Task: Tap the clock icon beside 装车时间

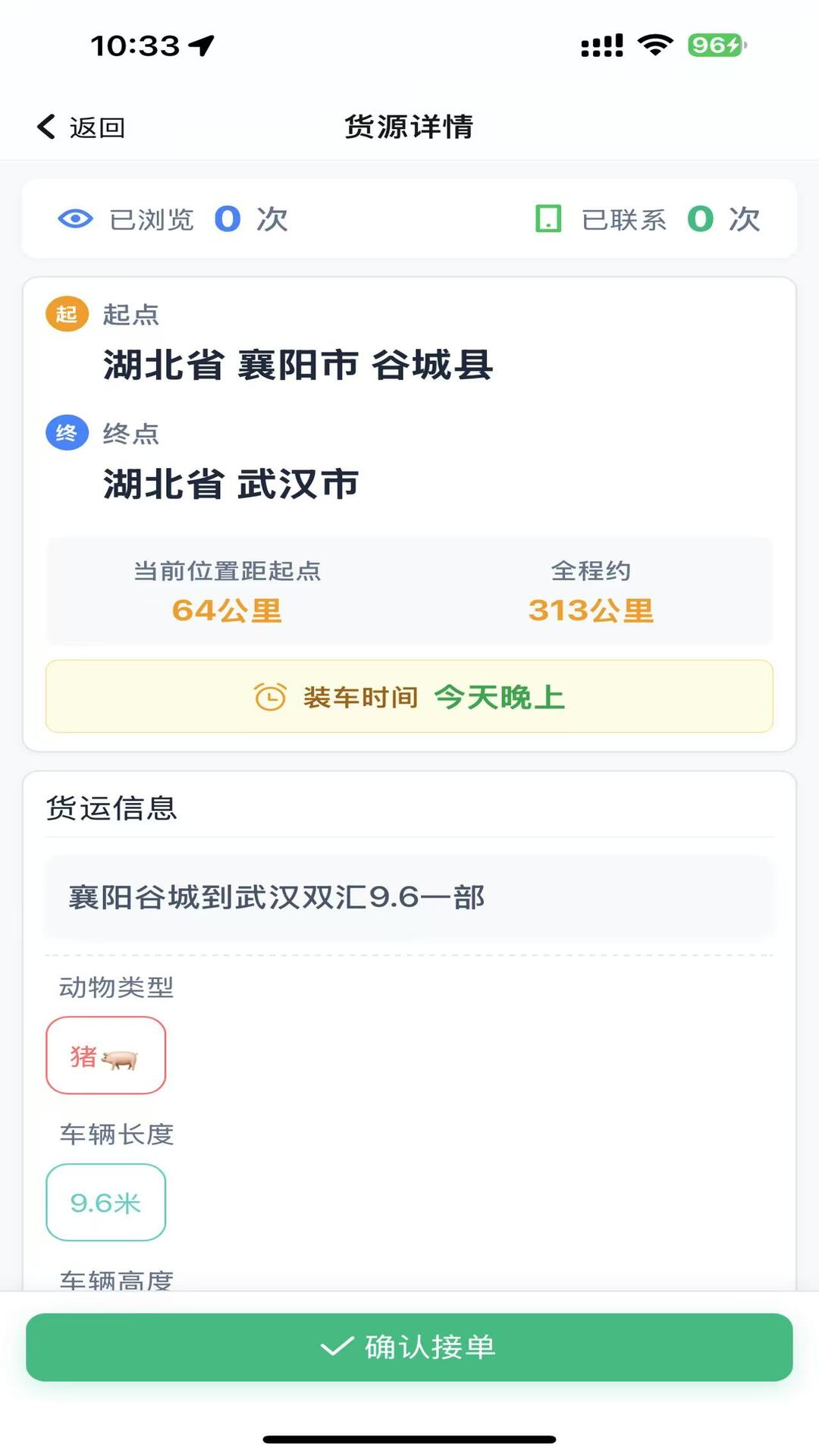Action: 271,697
